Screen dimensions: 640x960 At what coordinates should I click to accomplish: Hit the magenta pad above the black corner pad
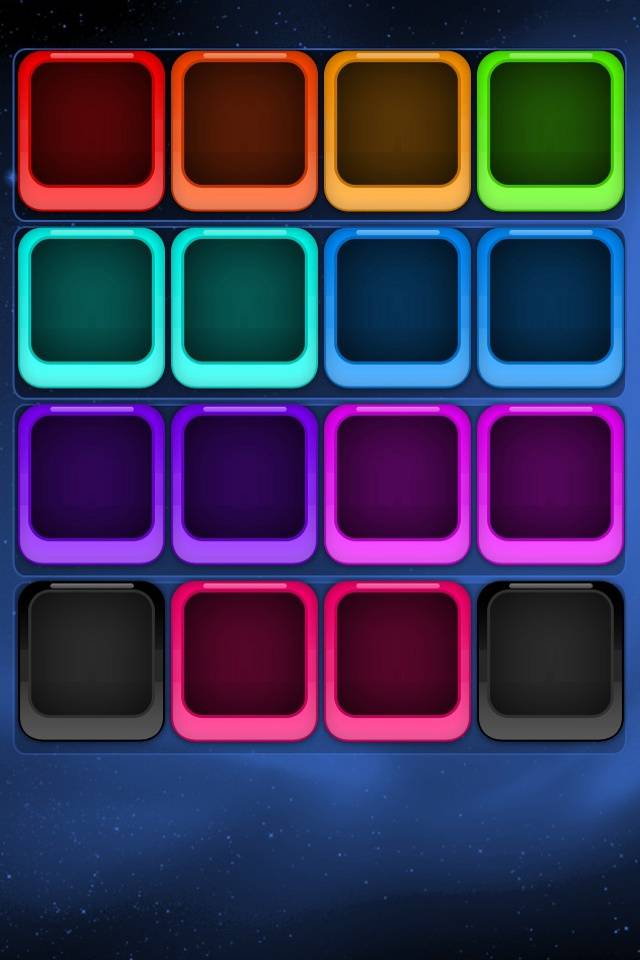551,484
